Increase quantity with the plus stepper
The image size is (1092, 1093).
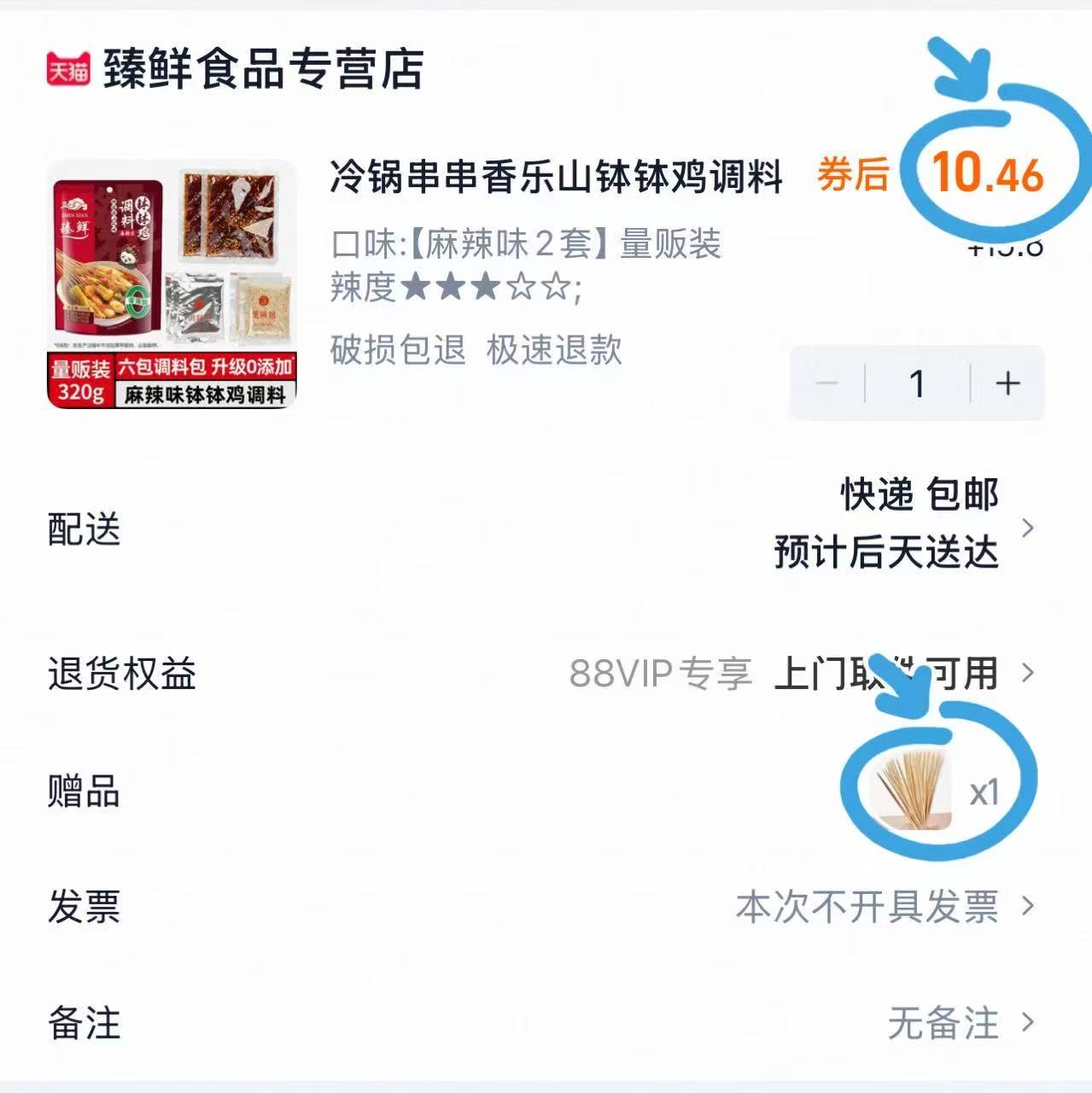tap(1007, 383)
